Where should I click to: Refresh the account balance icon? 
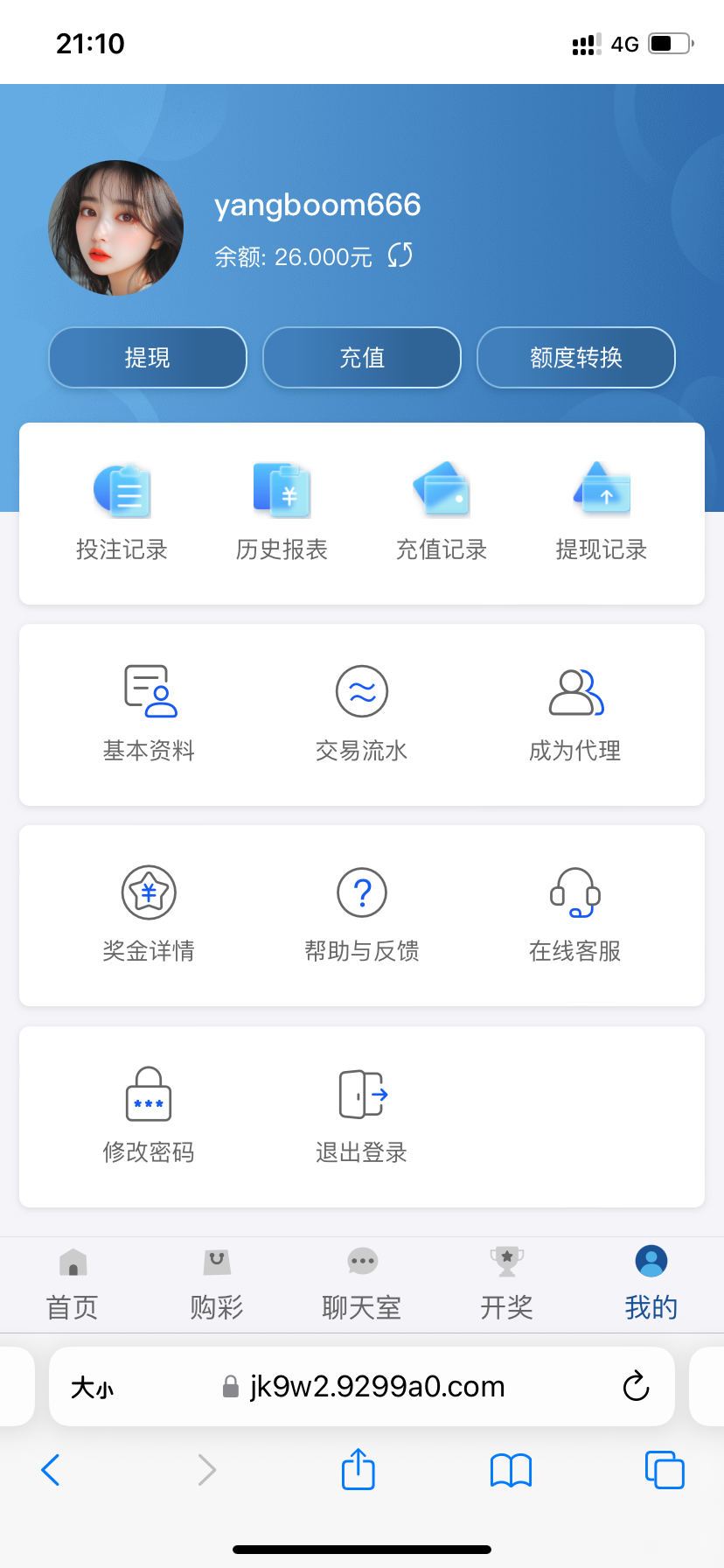[400, 255]
